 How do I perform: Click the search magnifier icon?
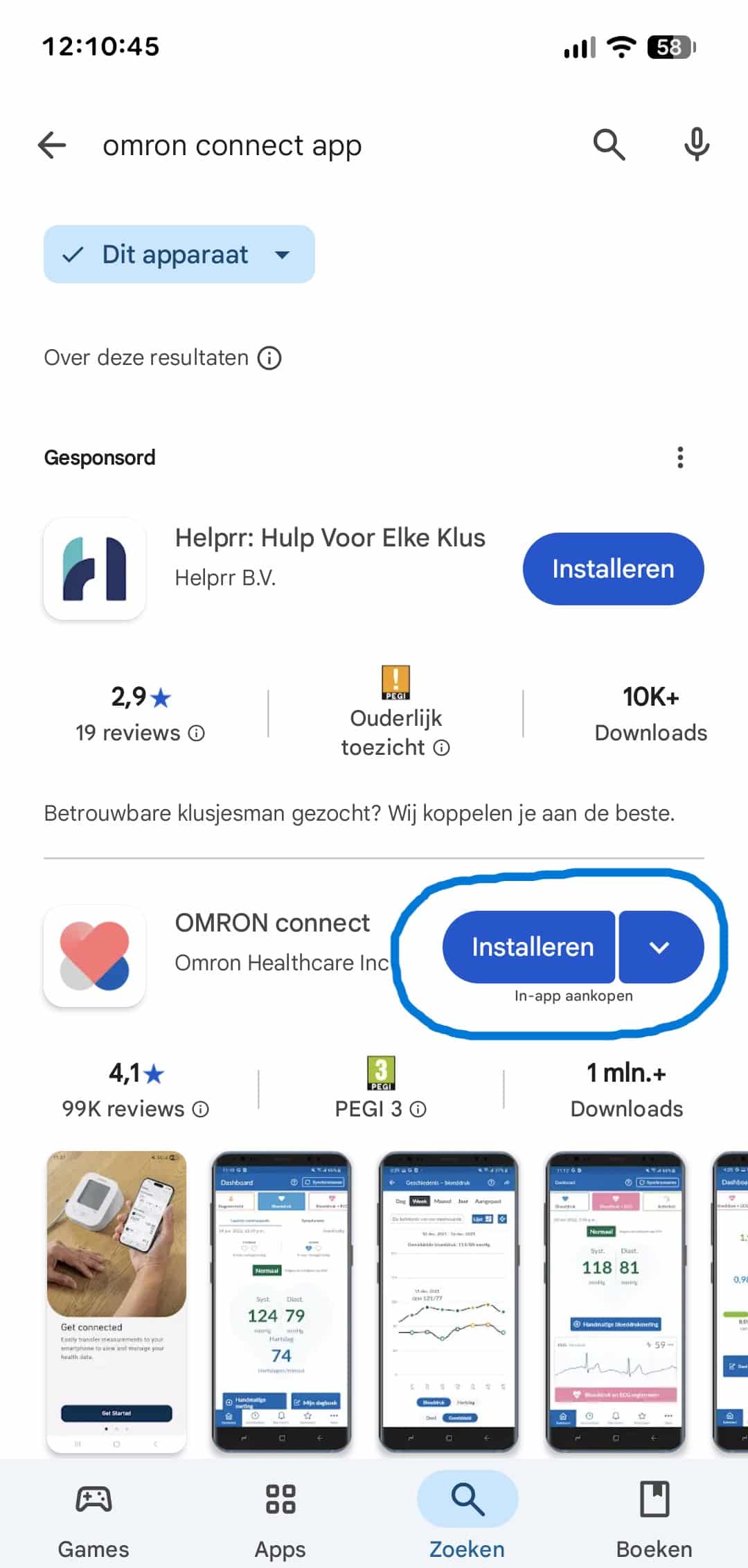click(609, 145)
